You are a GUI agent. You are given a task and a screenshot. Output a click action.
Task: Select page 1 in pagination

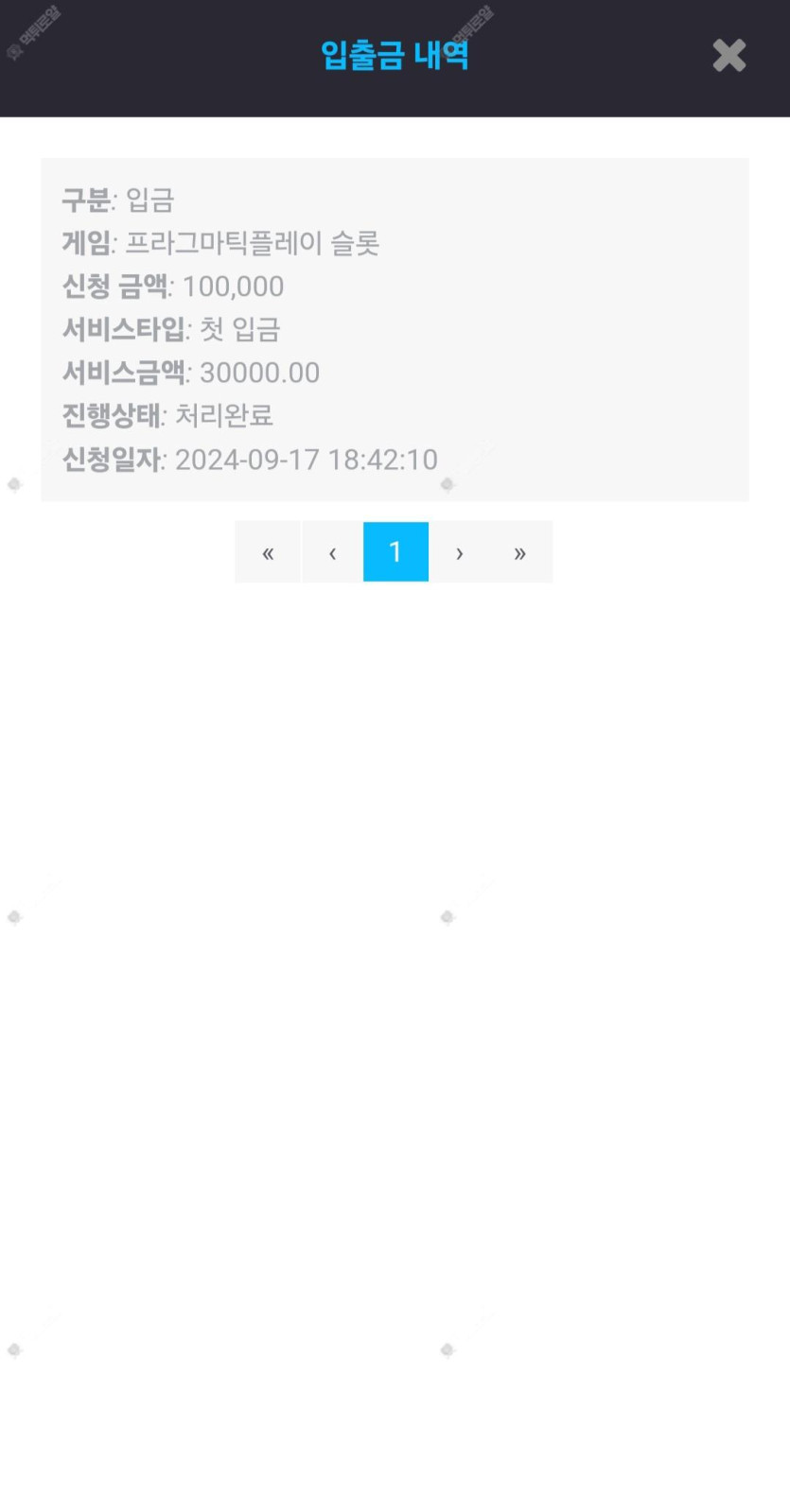click(x=395, y=552)
